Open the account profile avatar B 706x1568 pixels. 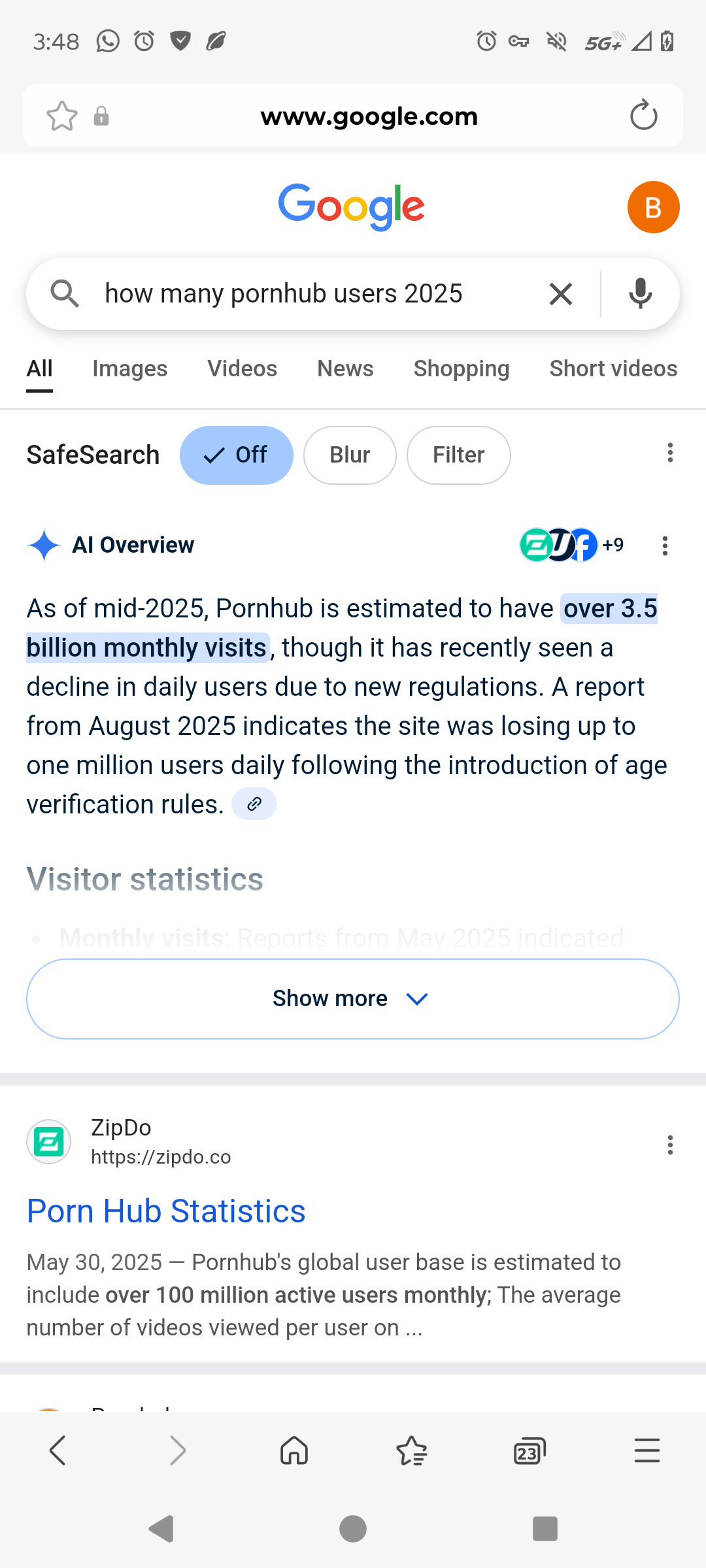653,207
